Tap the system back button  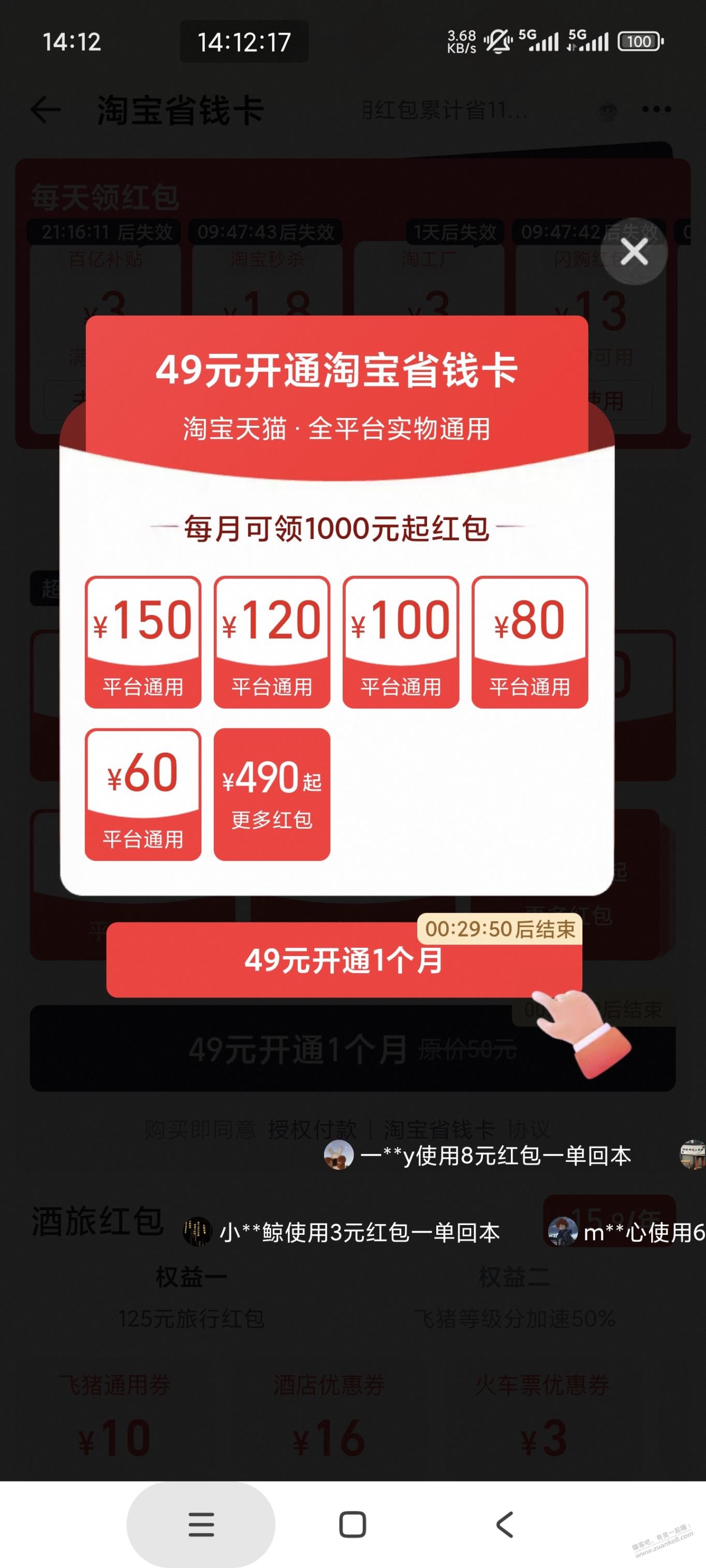coord(504,1524)
